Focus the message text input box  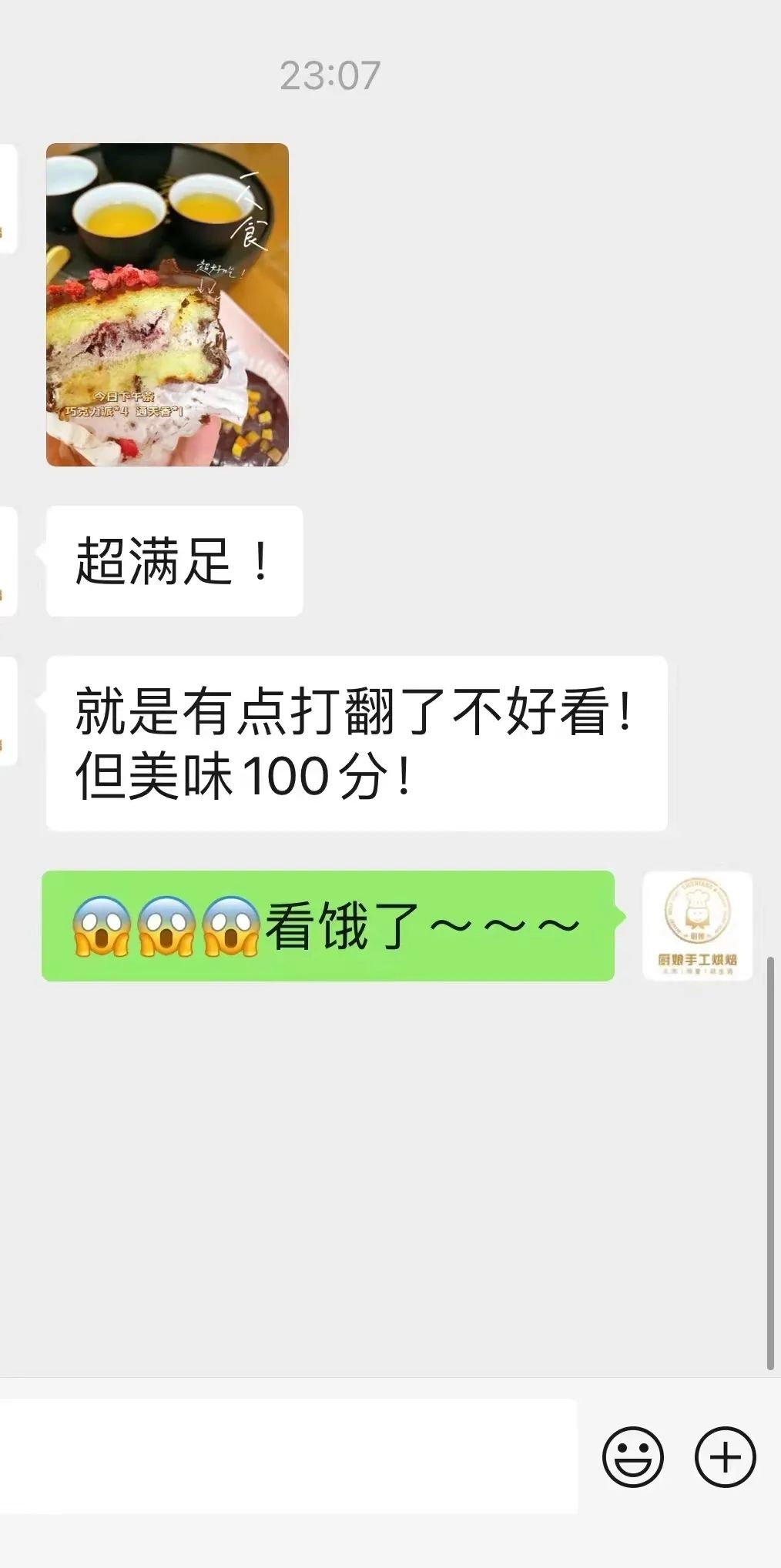(x=288, y=1456)
